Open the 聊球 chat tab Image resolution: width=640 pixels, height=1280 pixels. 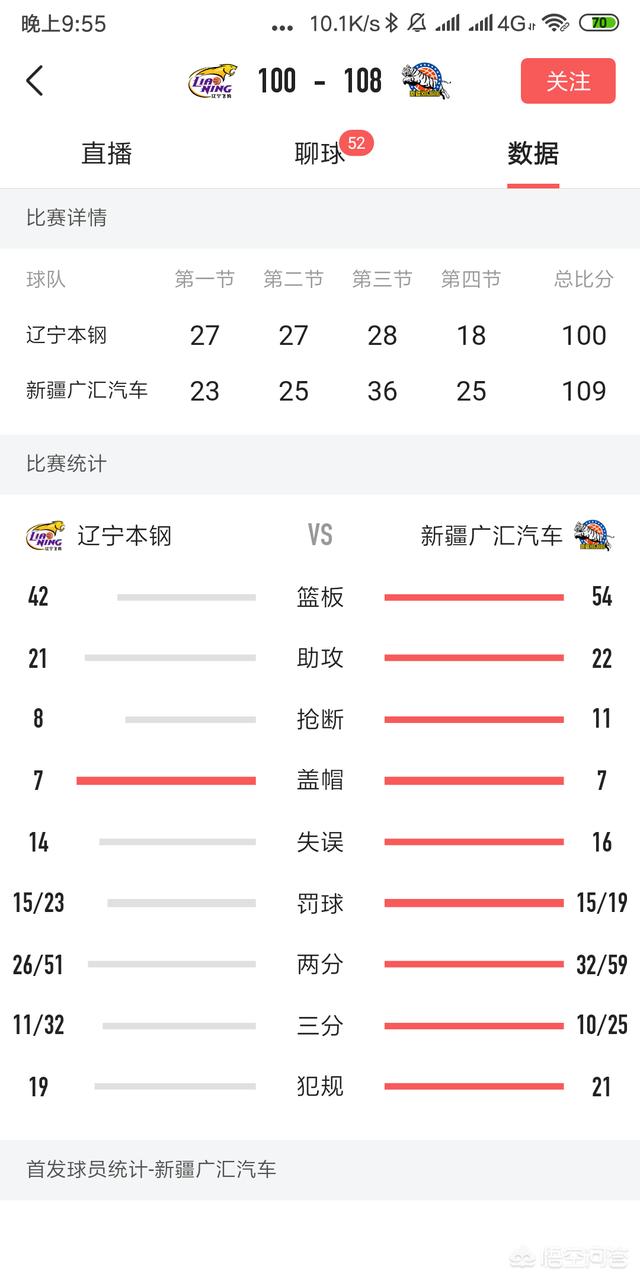click(x=320, y=154)
